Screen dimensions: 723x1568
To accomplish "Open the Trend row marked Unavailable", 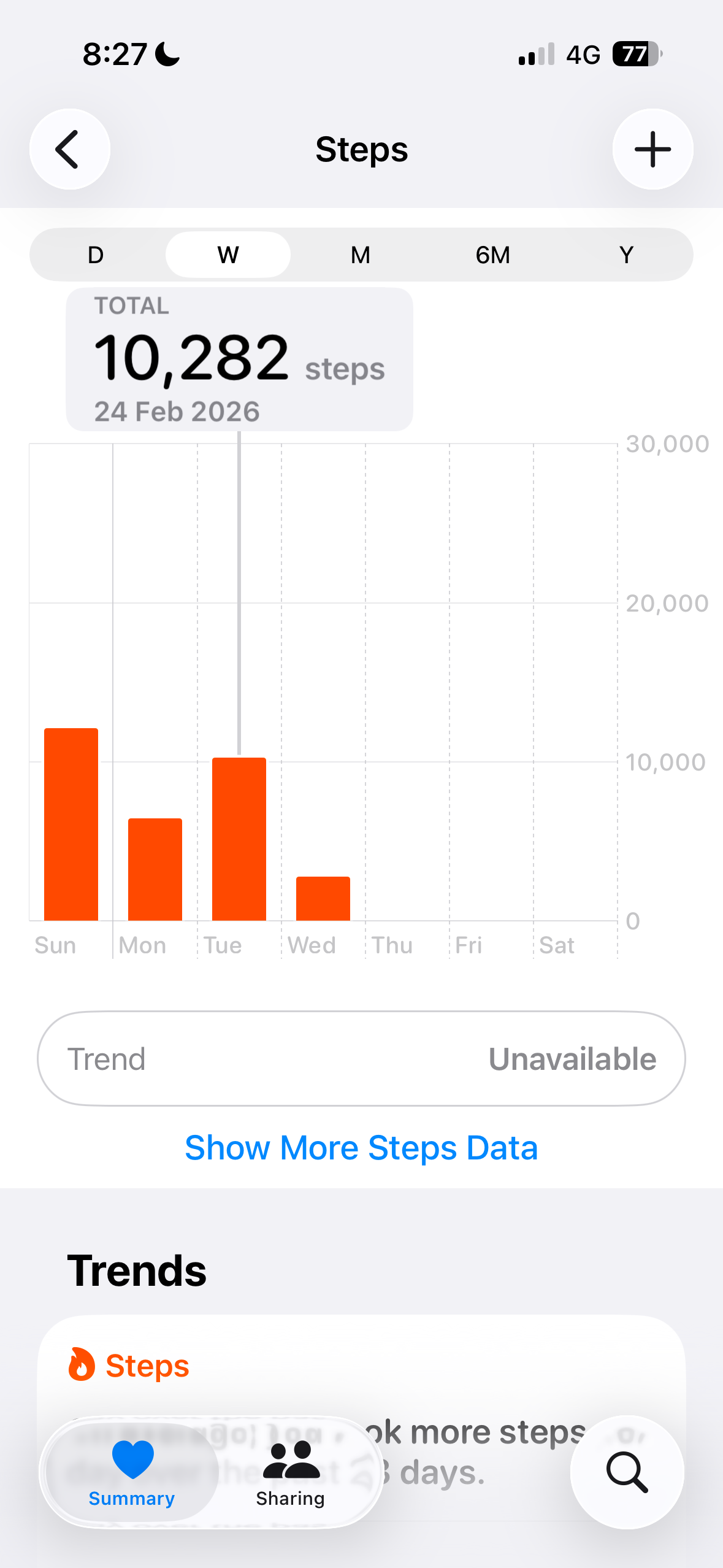I will pos(361,1059).
